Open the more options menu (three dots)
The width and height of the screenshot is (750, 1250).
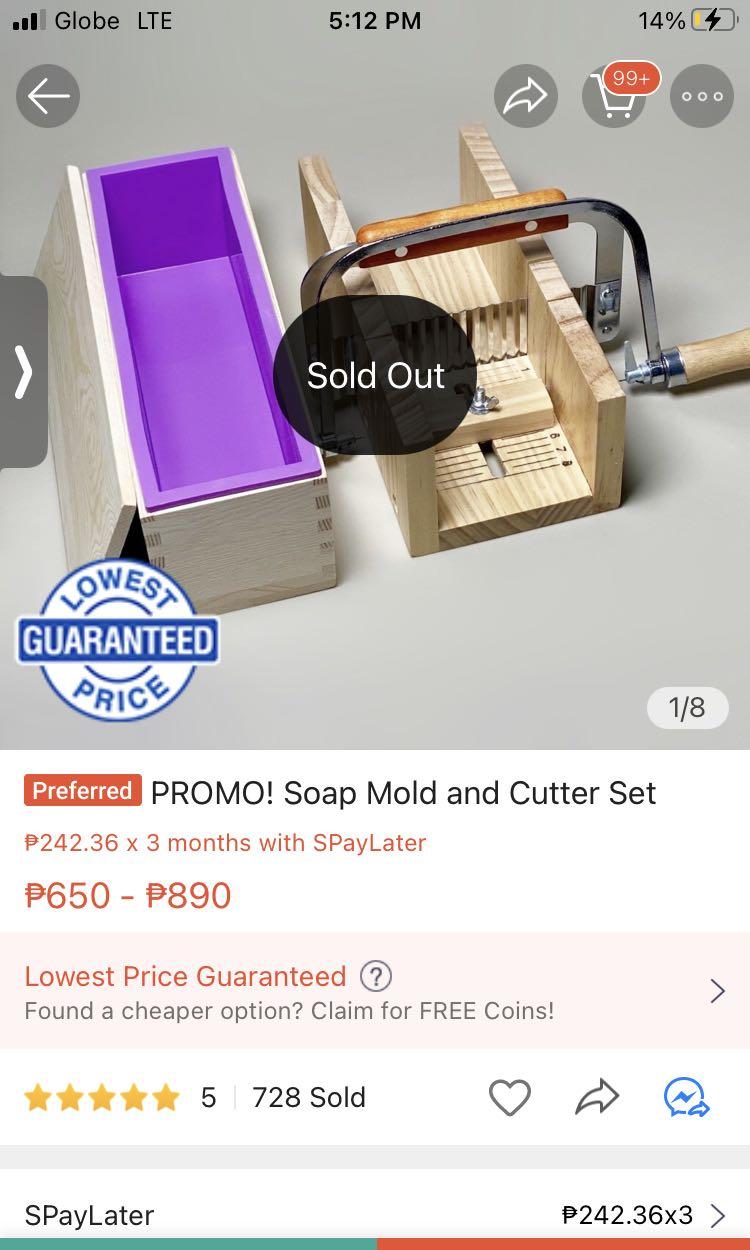click(x=701, y=96)
